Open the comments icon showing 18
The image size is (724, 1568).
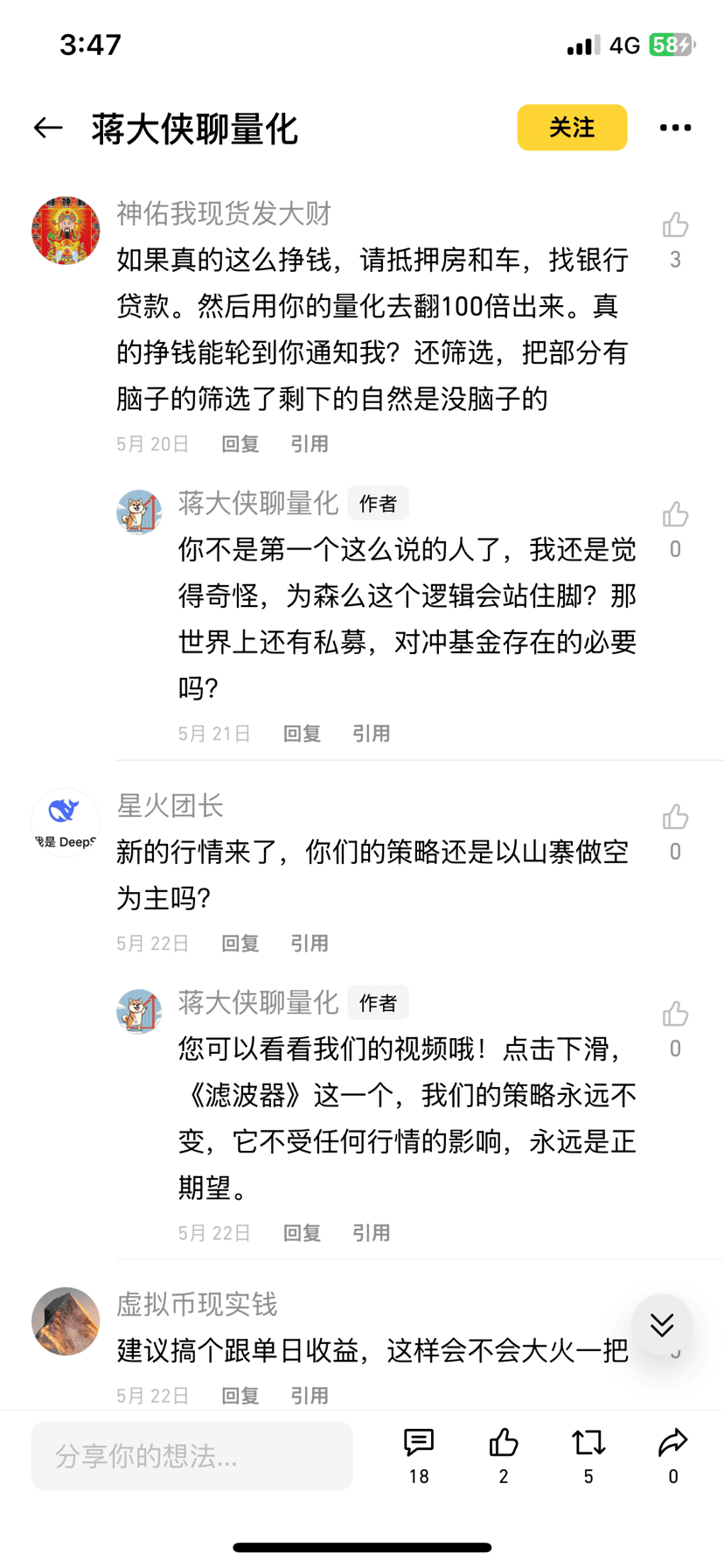click(x=419, y=1444)
